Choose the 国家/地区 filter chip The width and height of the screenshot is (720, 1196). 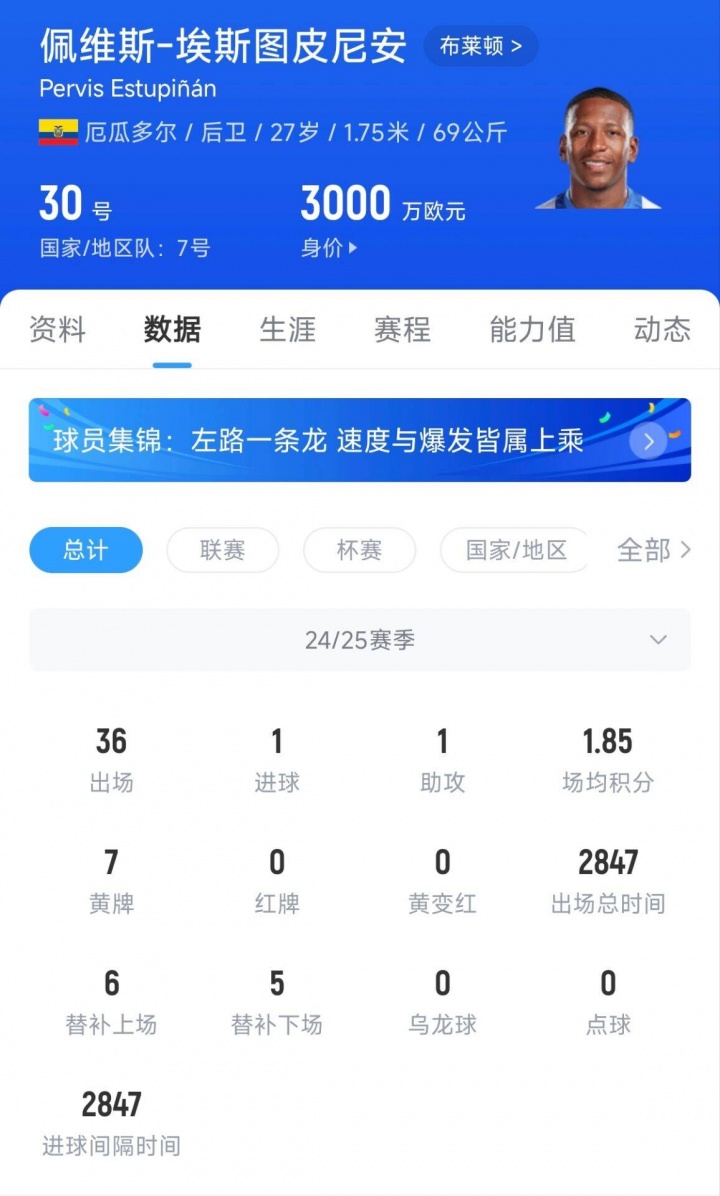(x=515, y=550)
